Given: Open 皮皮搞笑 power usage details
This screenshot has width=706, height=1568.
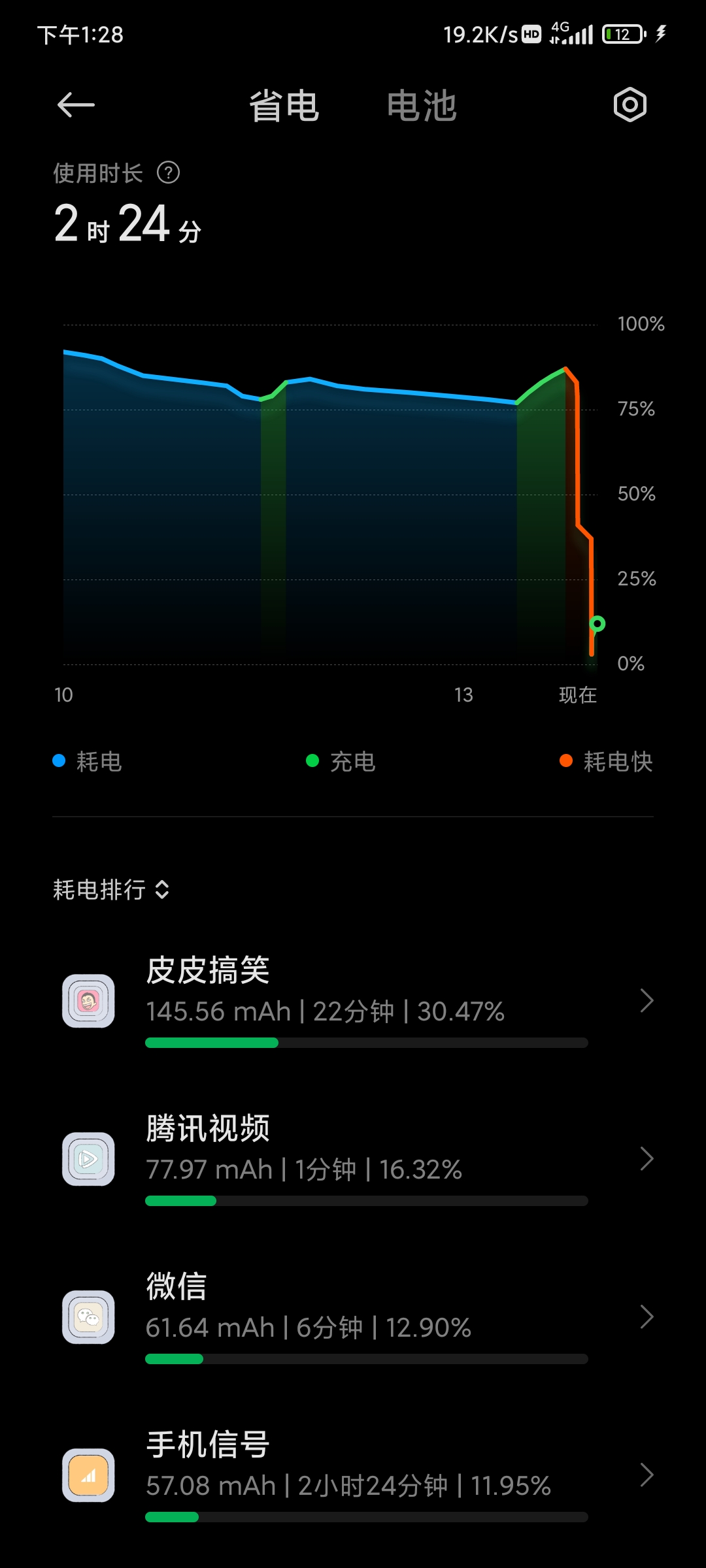Looking at the screenshot, I should [353, 1000].
